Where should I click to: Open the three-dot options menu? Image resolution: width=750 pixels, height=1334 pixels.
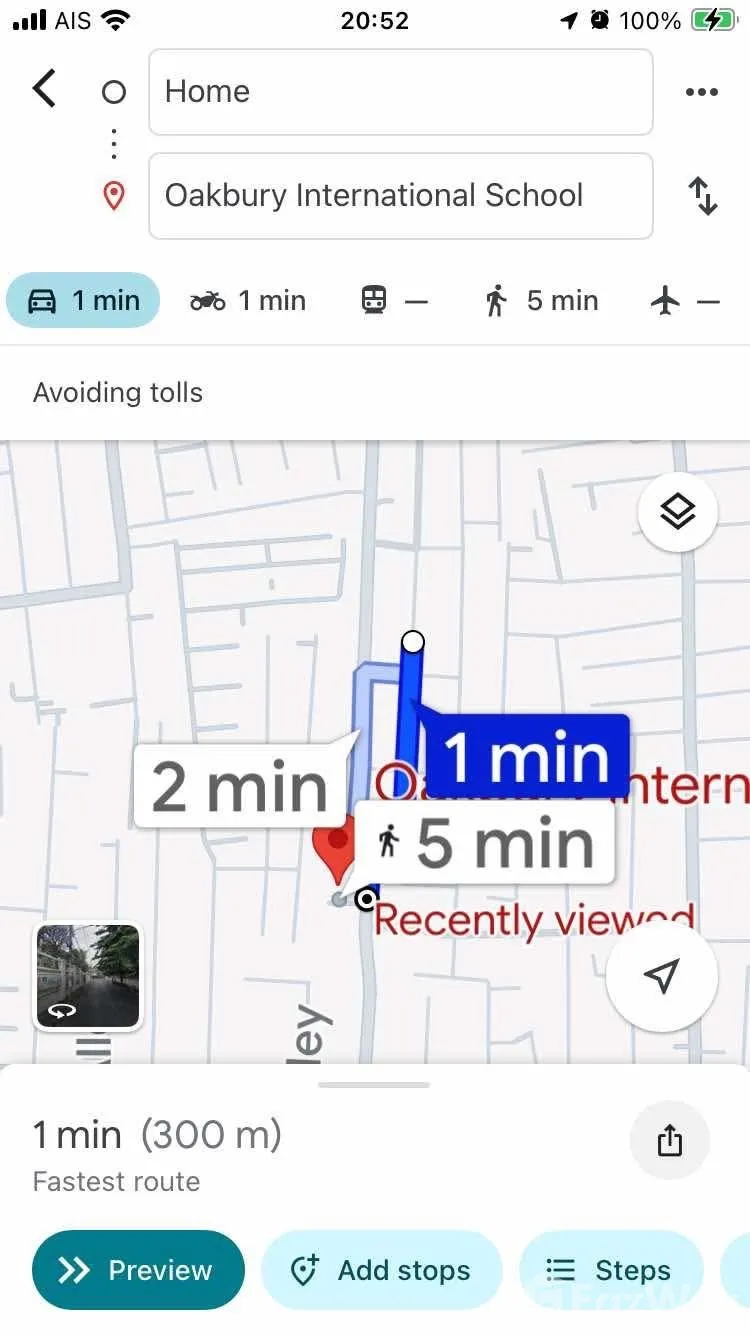click(x=701, y=92)
